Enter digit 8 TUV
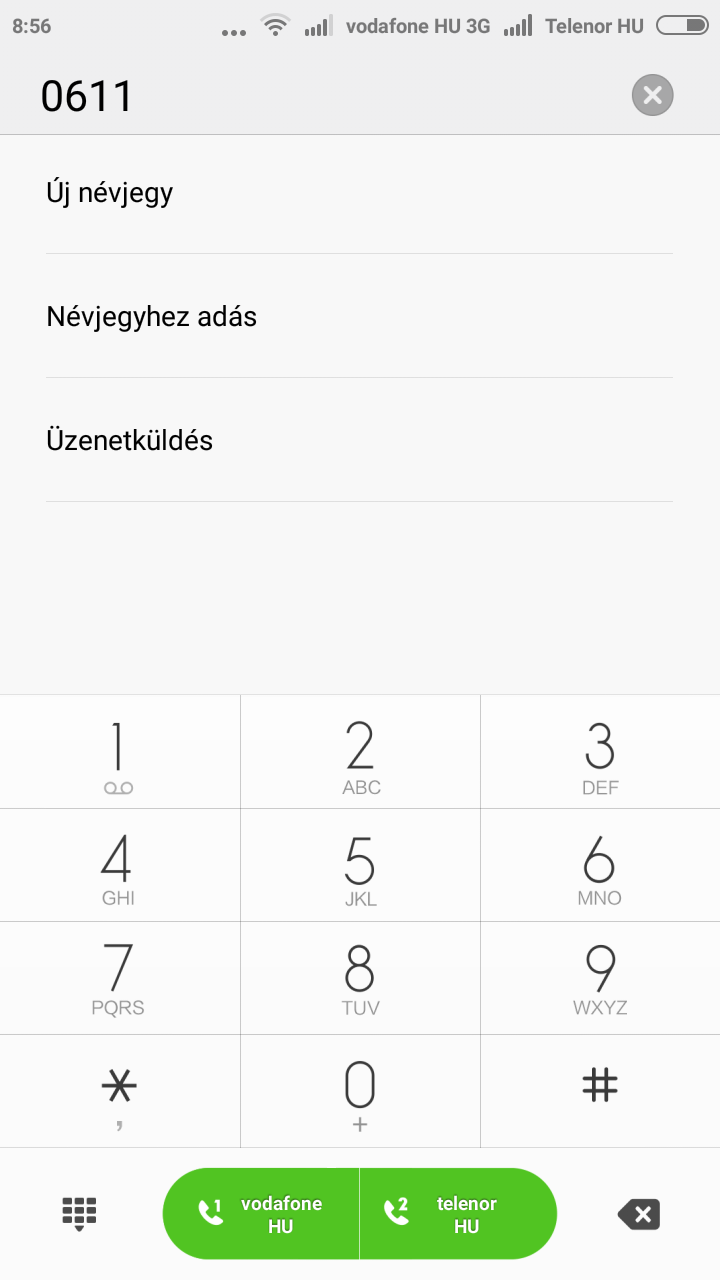This screenshot has width=720, height=1280. point(360,978)
